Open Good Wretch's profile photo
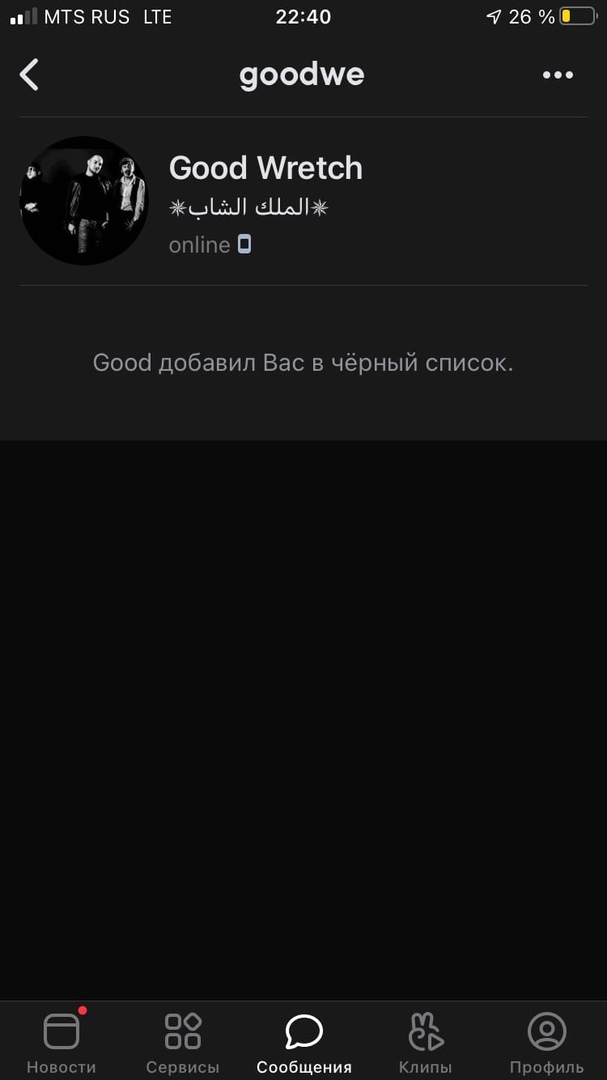This screenshot has height=1080, width=607. [84, 200]
